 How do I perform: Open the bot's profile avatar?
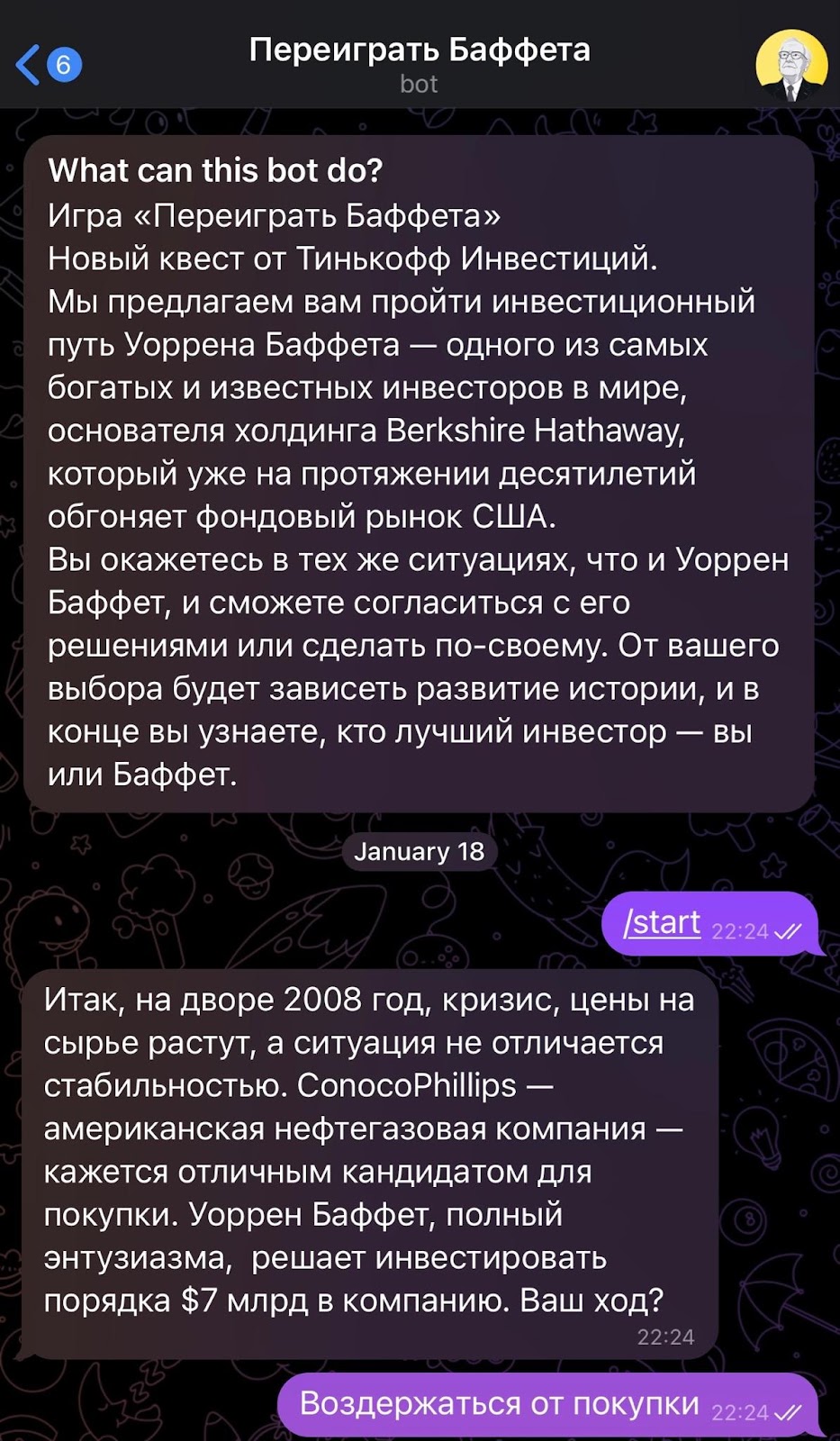(x=790, y=65)
